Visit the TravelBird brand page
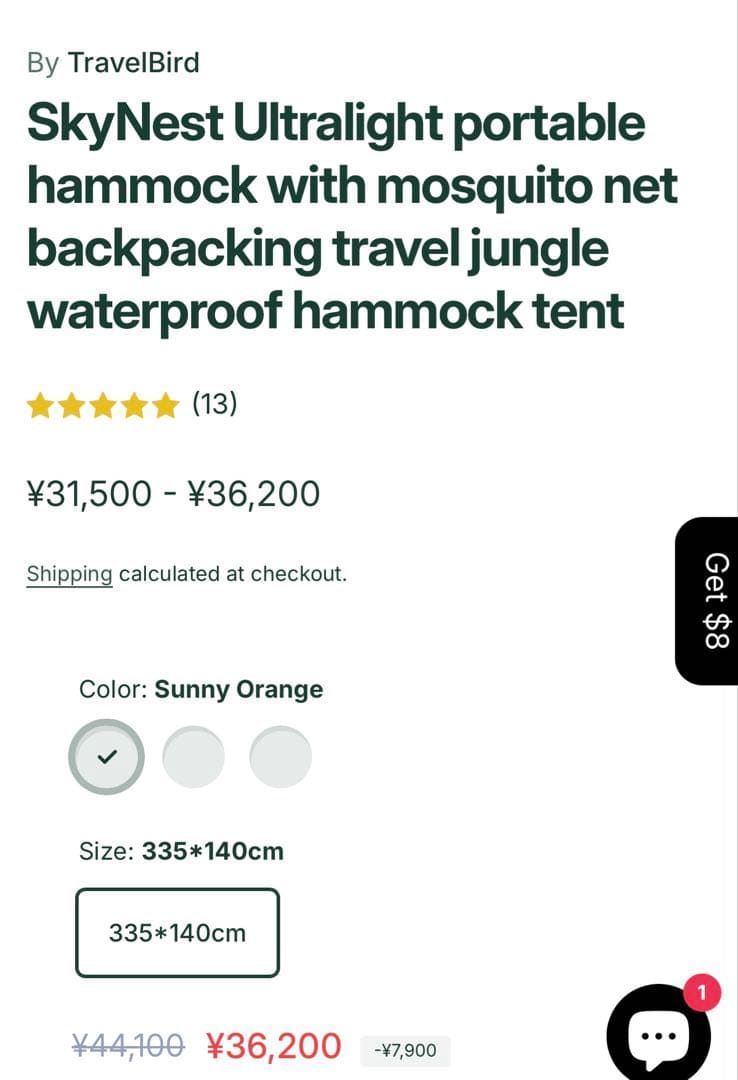 [133, 63]
